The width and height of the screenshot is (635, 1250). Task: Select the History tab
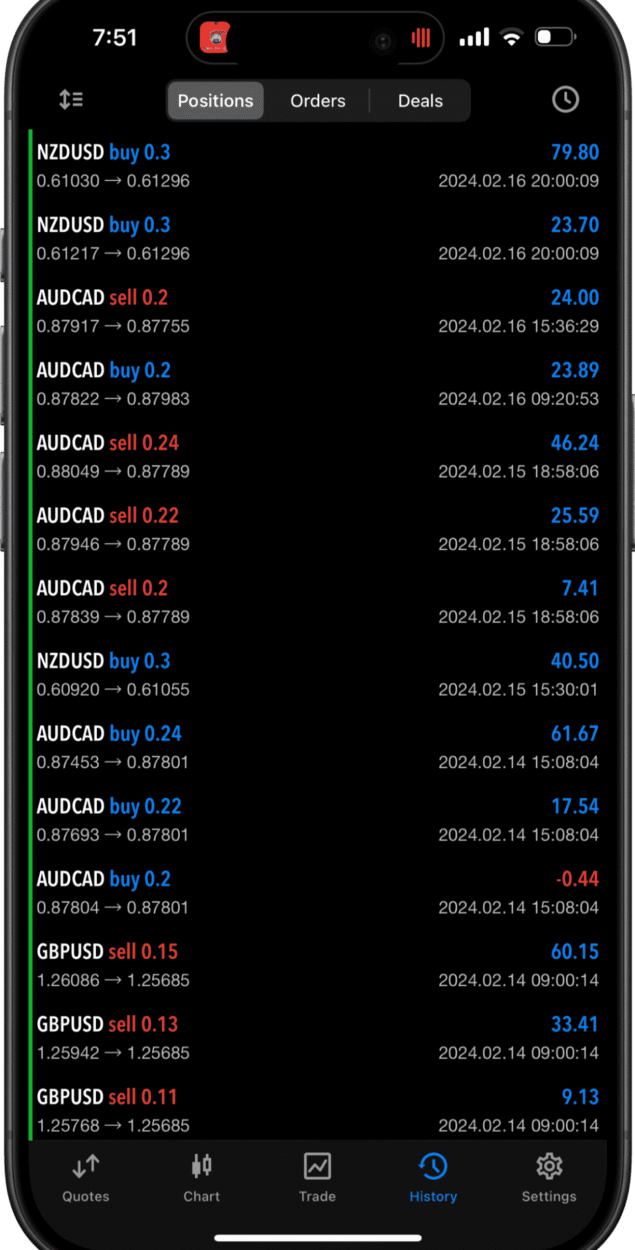click(x=433, y=1177)
